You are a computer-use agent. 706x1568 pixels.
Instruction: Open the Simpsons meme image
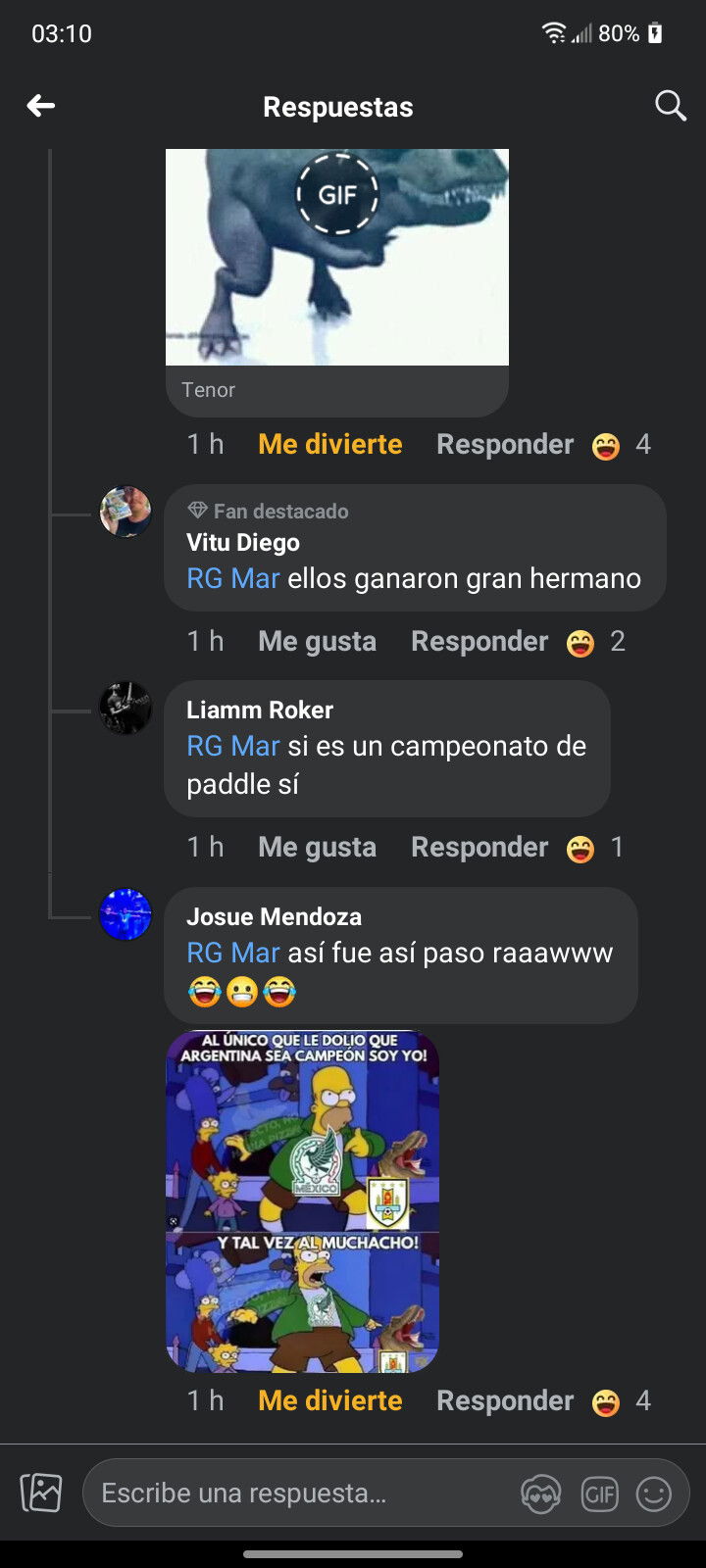302,1200
